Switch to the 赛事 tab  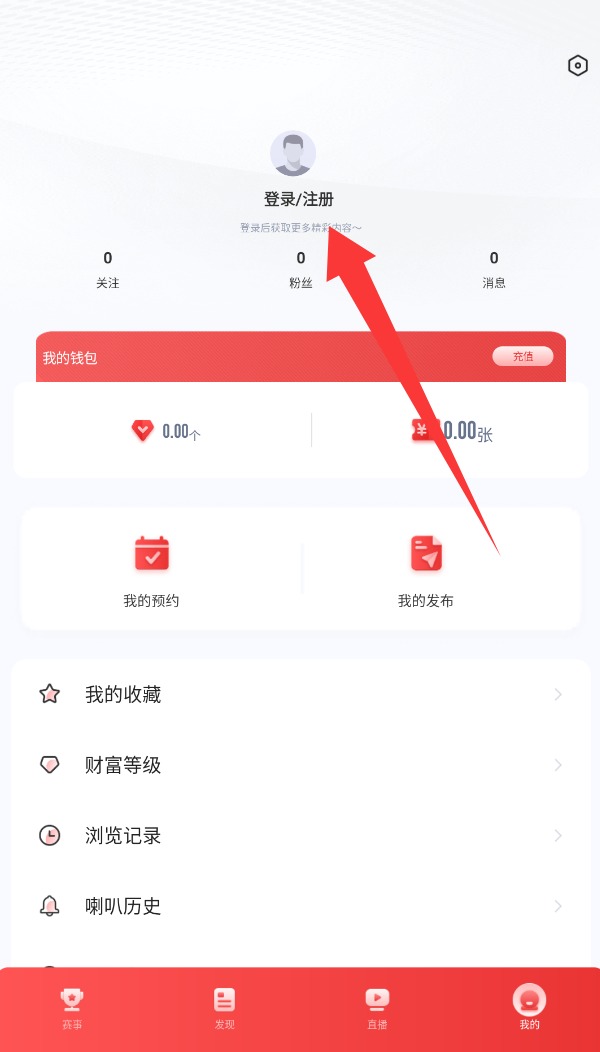tap(72, 1008)
